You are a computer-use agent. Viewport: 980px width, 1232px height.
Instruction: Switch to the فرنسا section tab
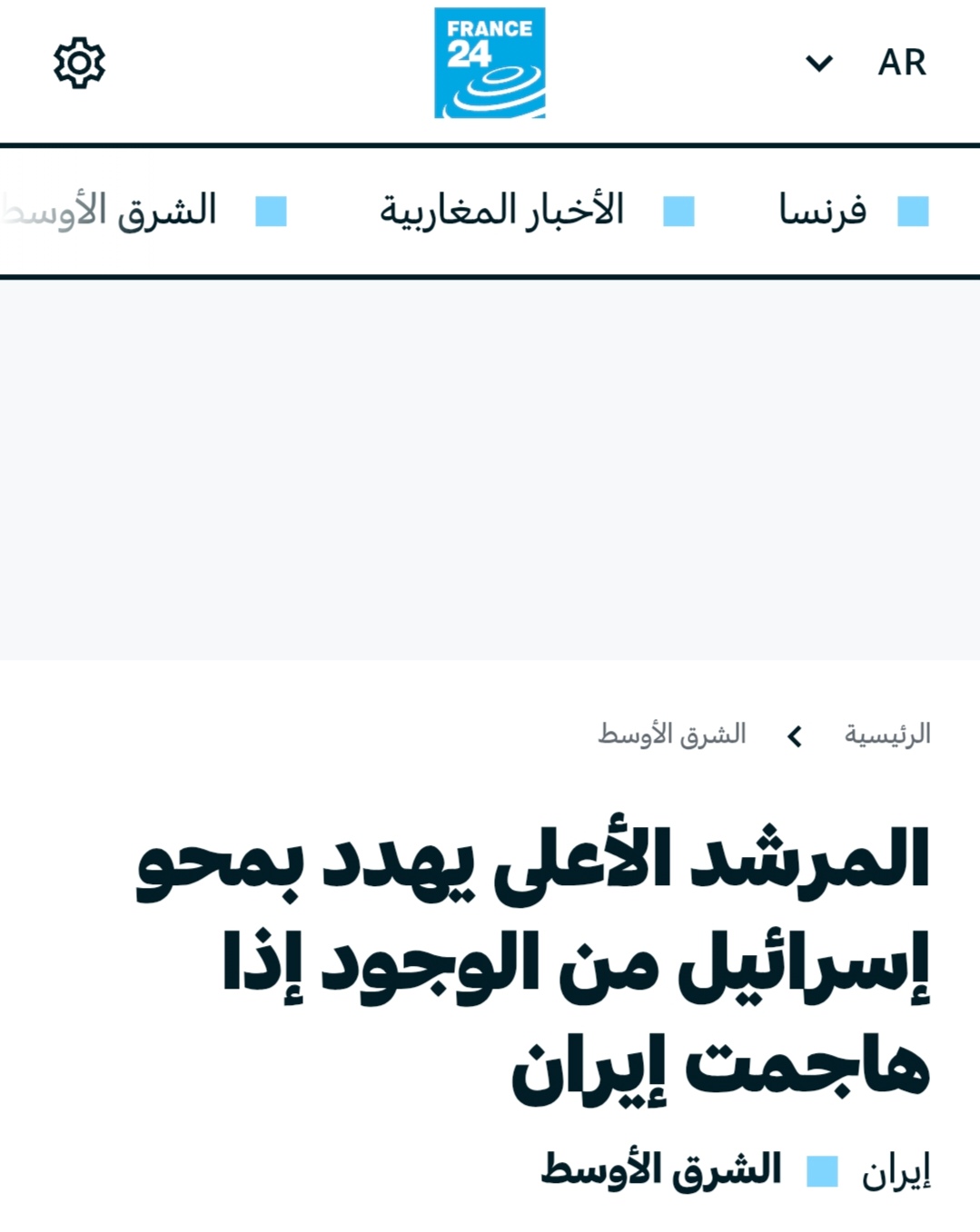point(823,211)
